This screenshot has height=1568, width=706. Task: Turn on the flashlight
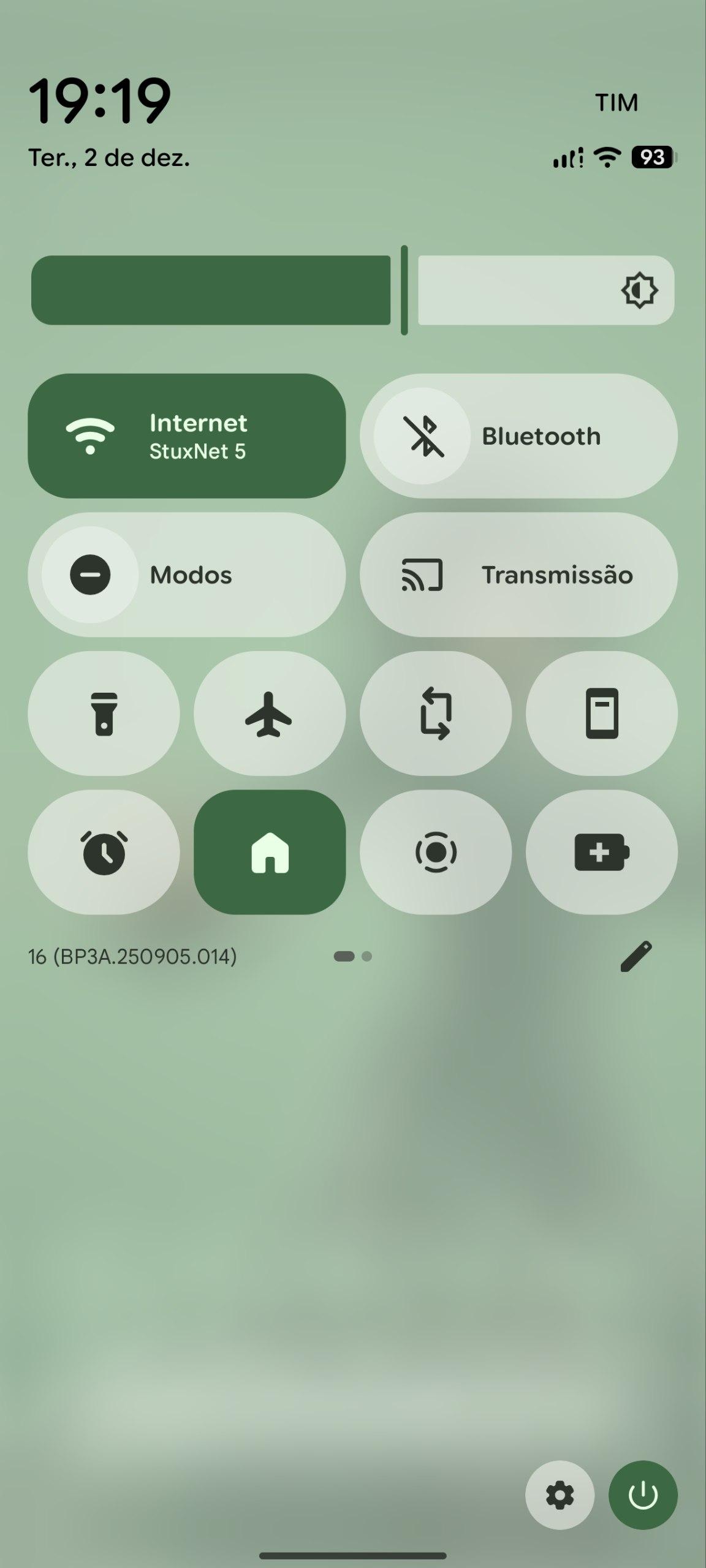pos(104,714)
